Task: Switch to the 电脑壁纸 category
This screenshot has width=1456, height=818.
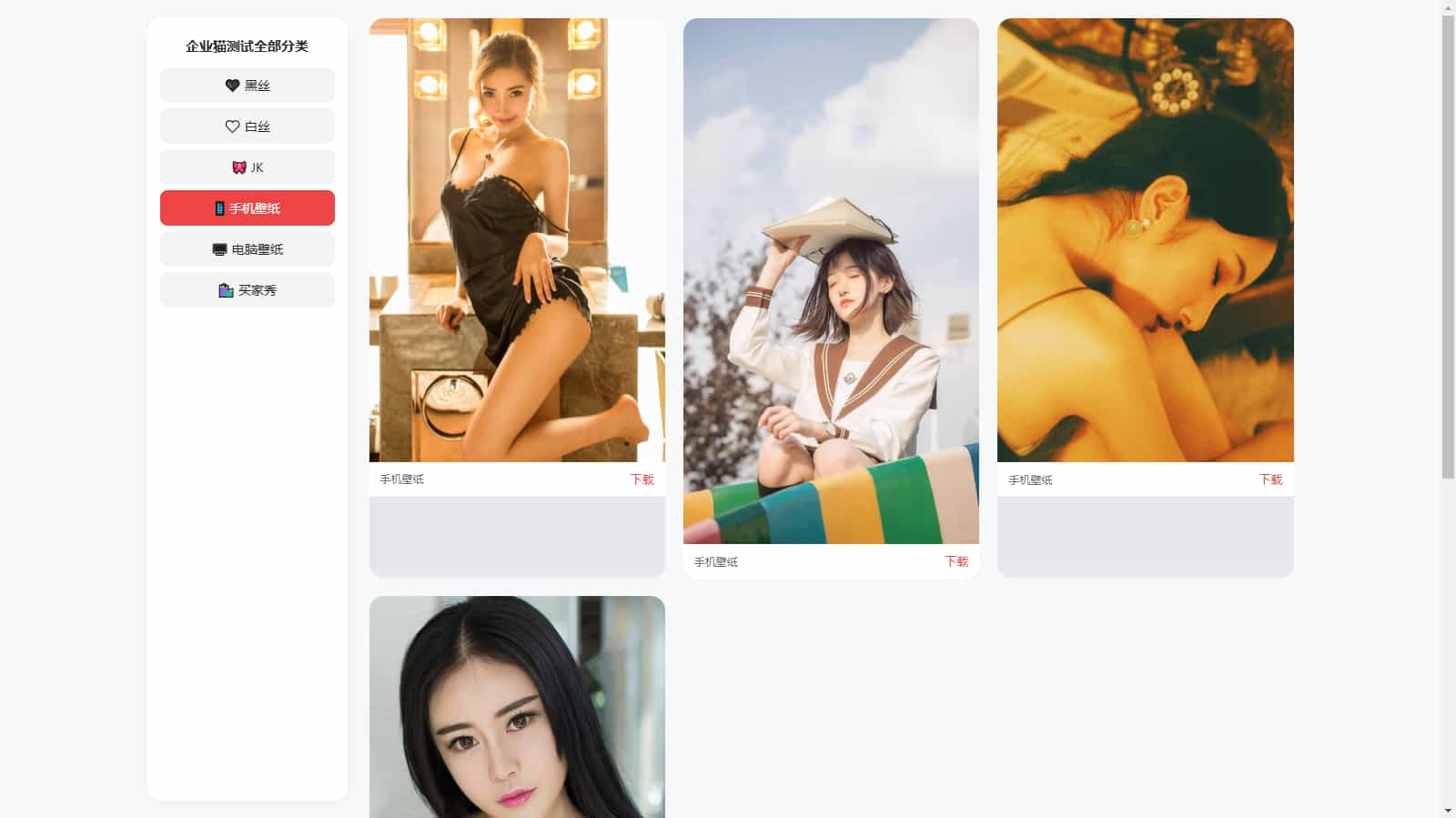Action: click(x=248, y=249)
